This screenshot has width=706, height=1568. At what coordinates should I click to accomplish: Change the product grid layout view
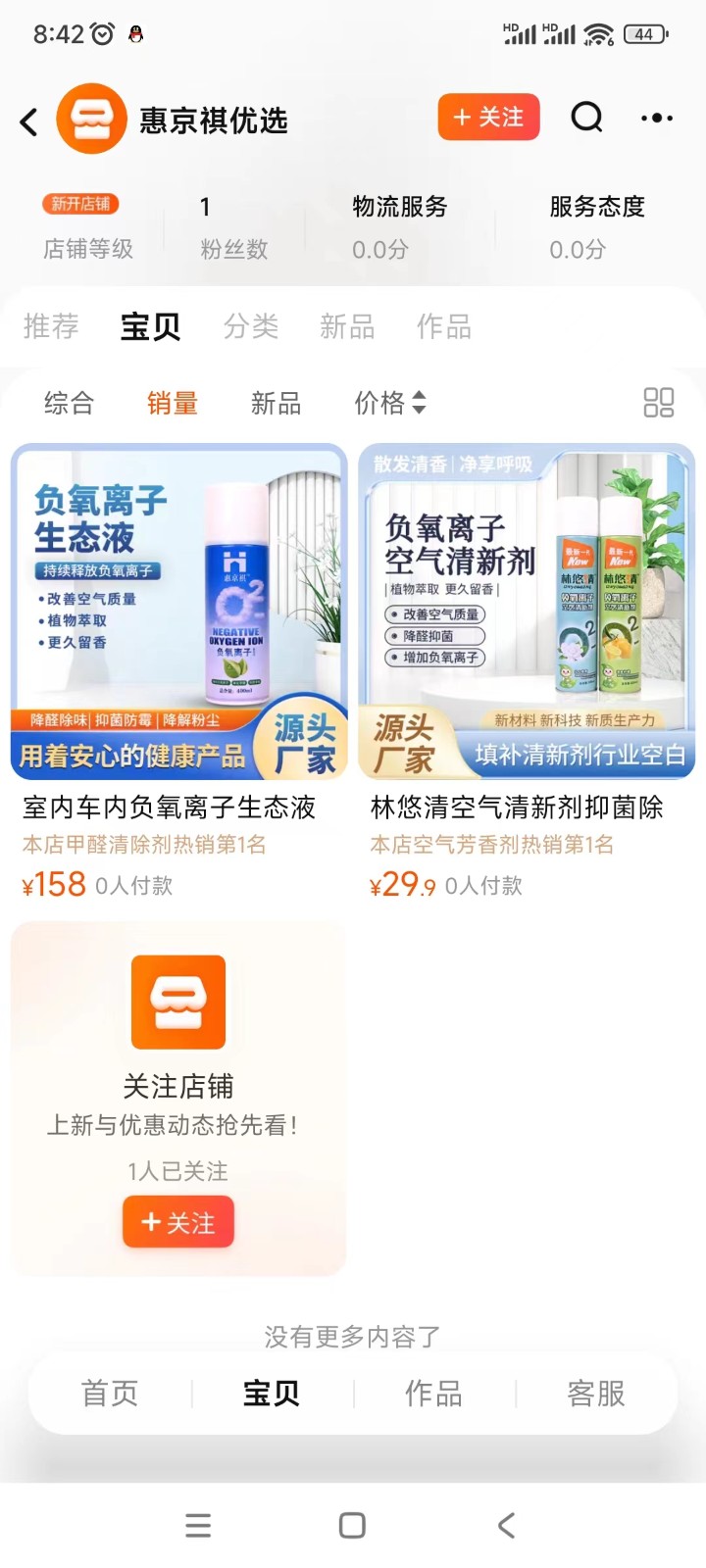coord(658,403)
